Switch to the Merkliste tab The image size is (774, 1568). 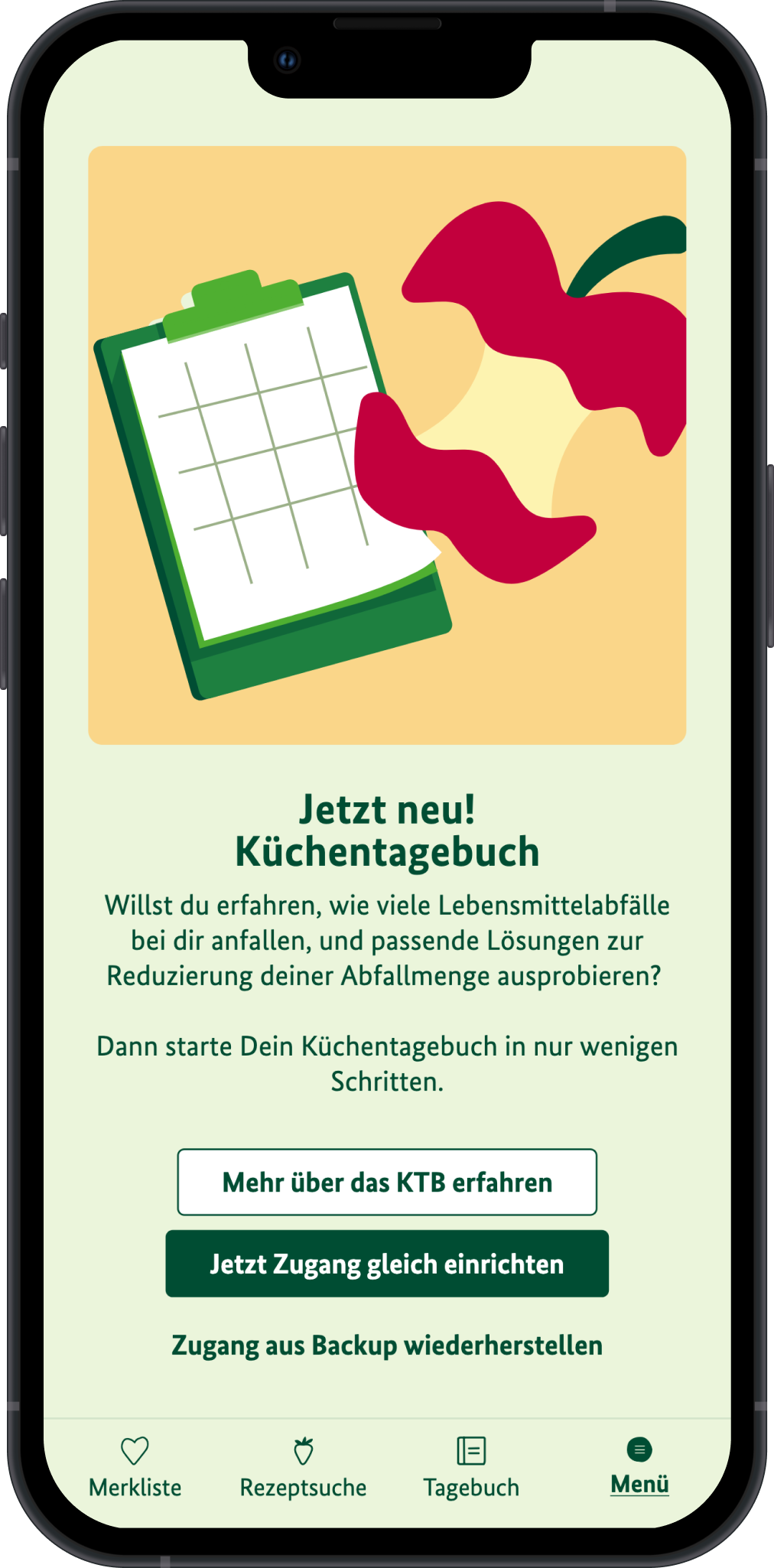tap(135, 1467)
